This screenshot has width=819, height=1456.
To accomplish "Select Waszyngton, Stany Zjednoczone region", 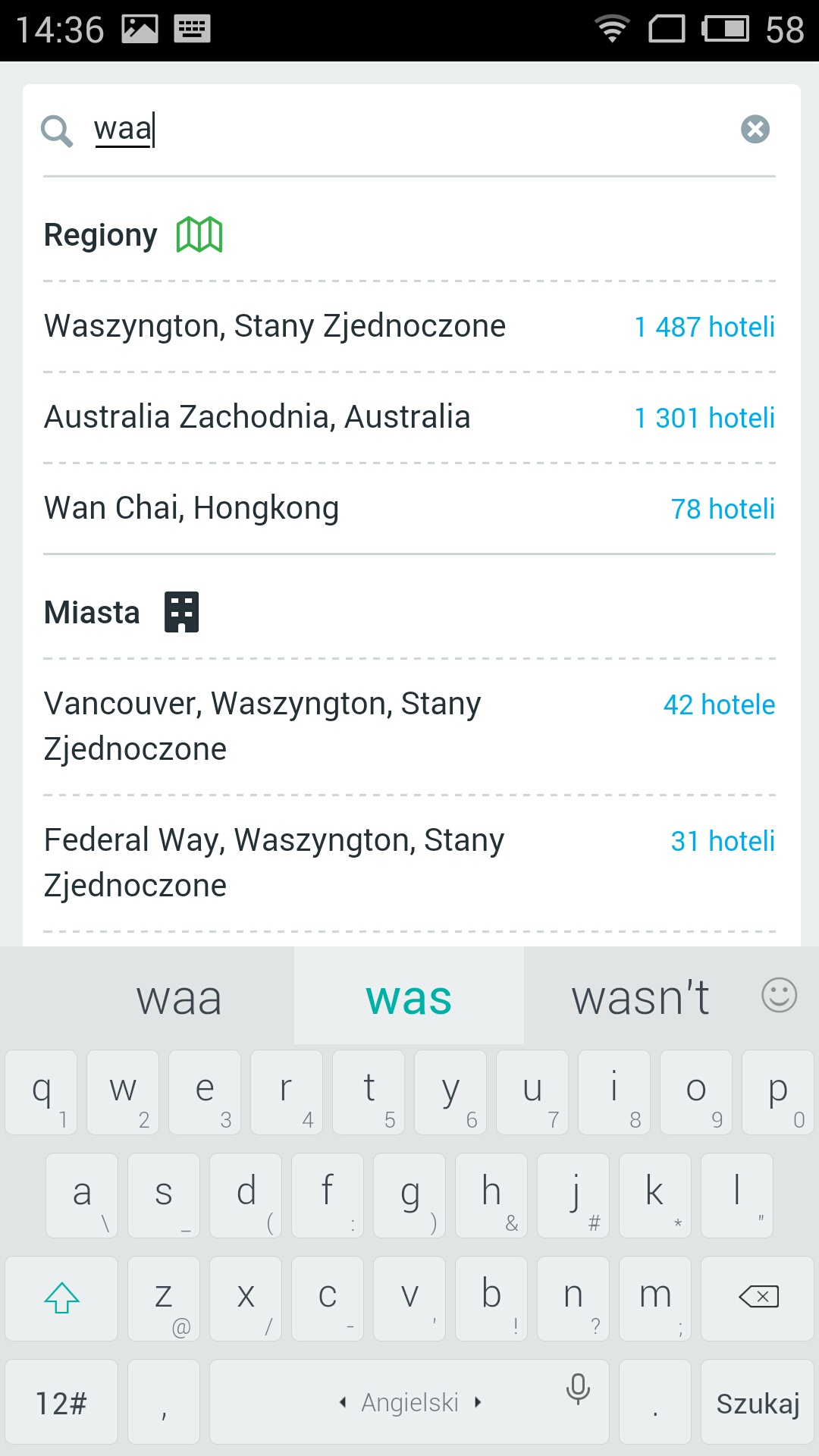I will [409, 326].
